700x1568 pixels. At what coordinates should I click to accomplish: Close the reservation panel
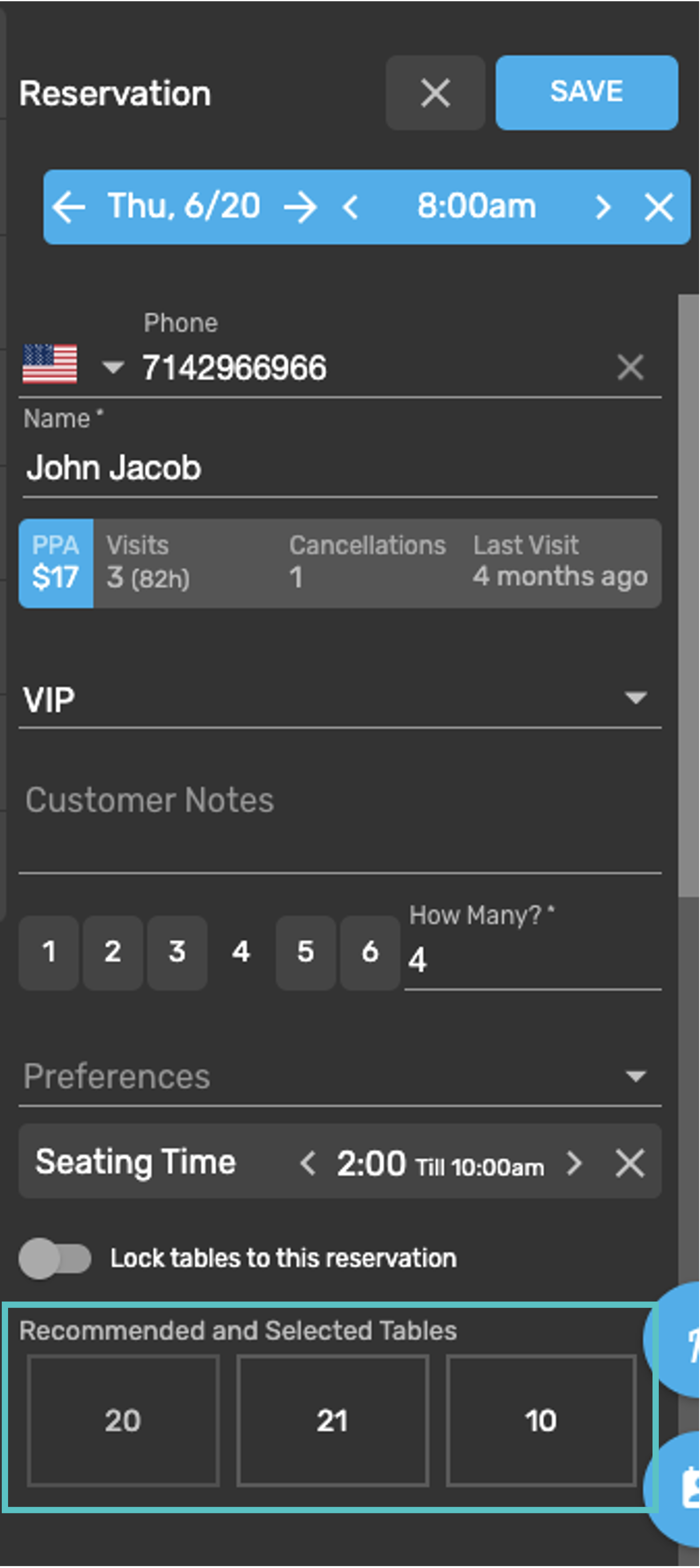tap(435, 93)
